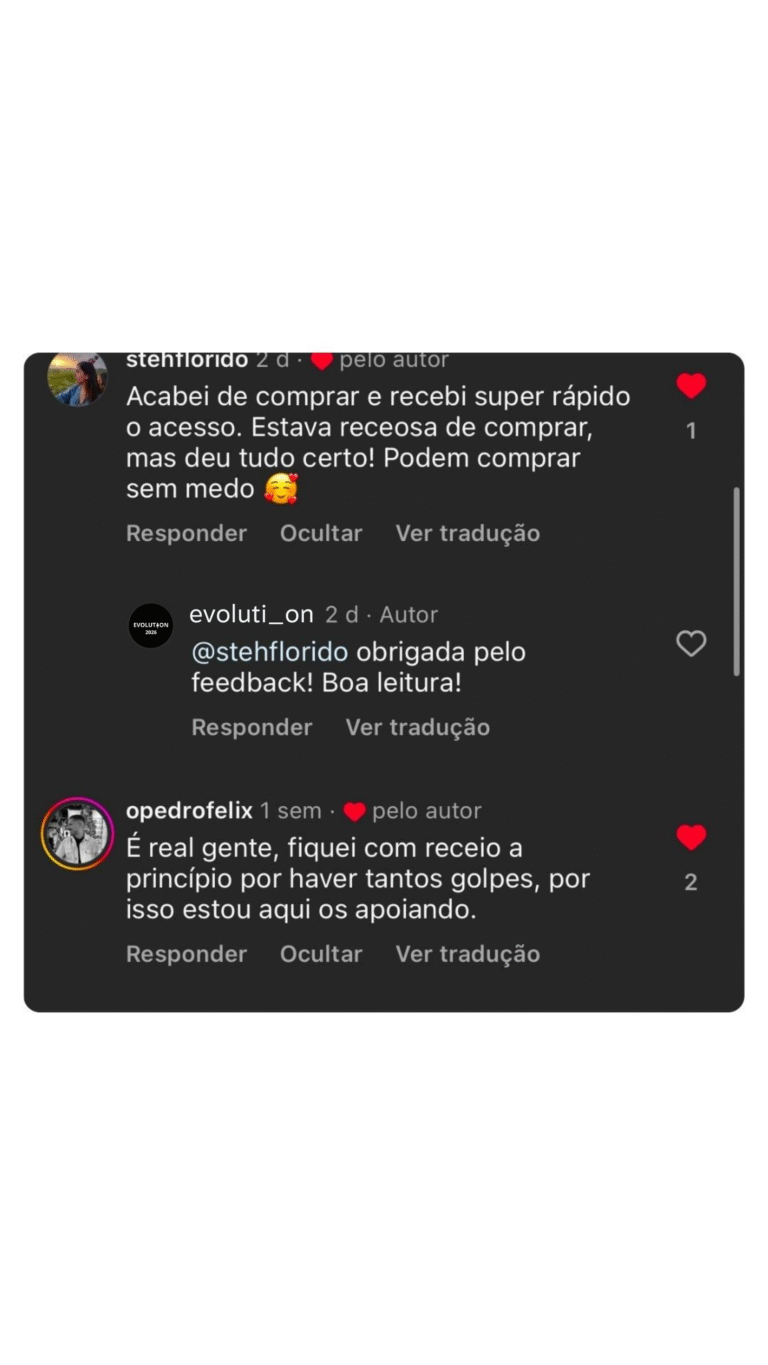Open evoluti_on's EVOLUTION 2026 profile picture

point(151,625)
